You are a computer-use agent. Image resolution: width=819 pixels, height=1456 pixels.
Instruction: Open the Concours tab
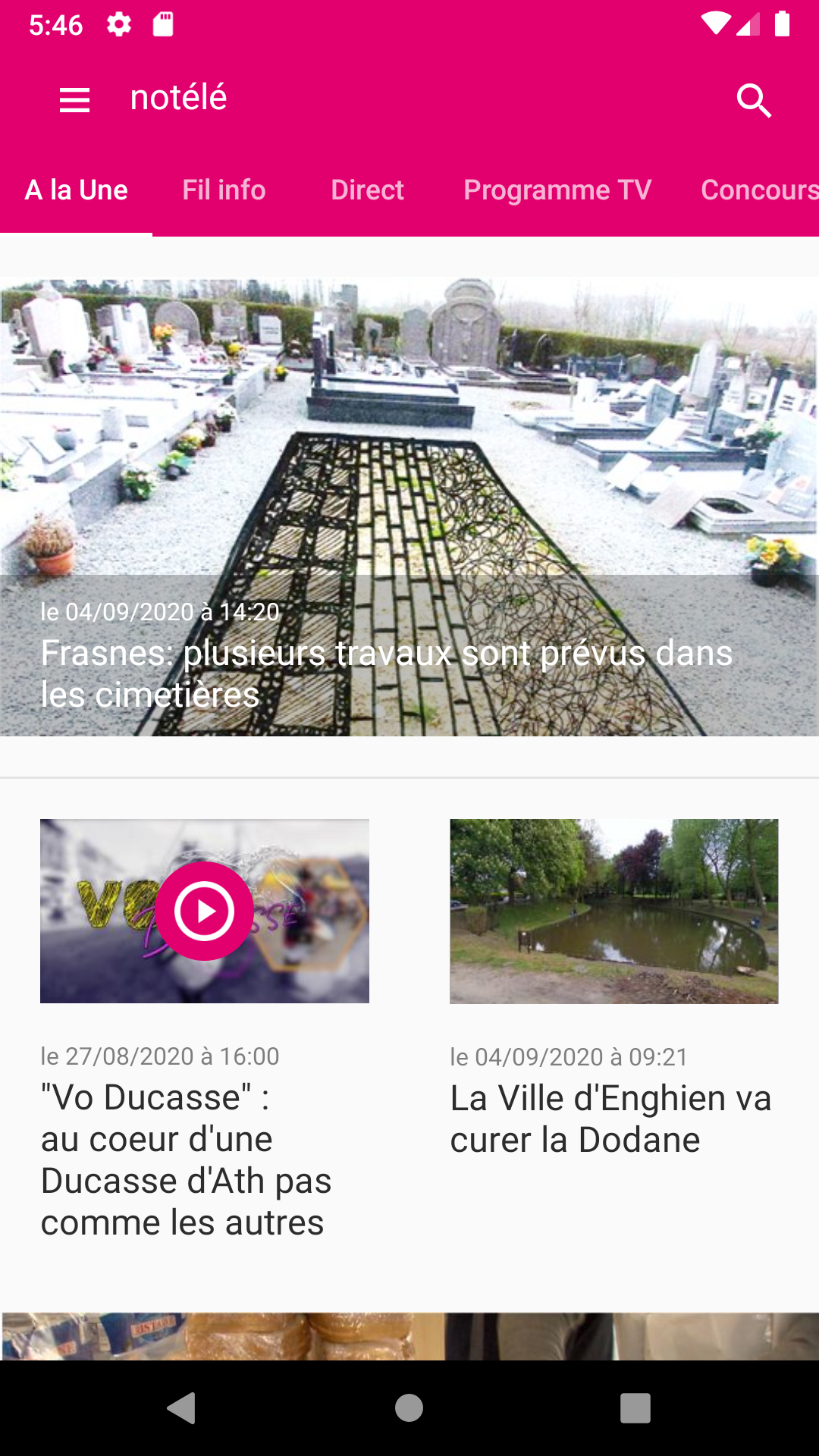pos(759,190)
